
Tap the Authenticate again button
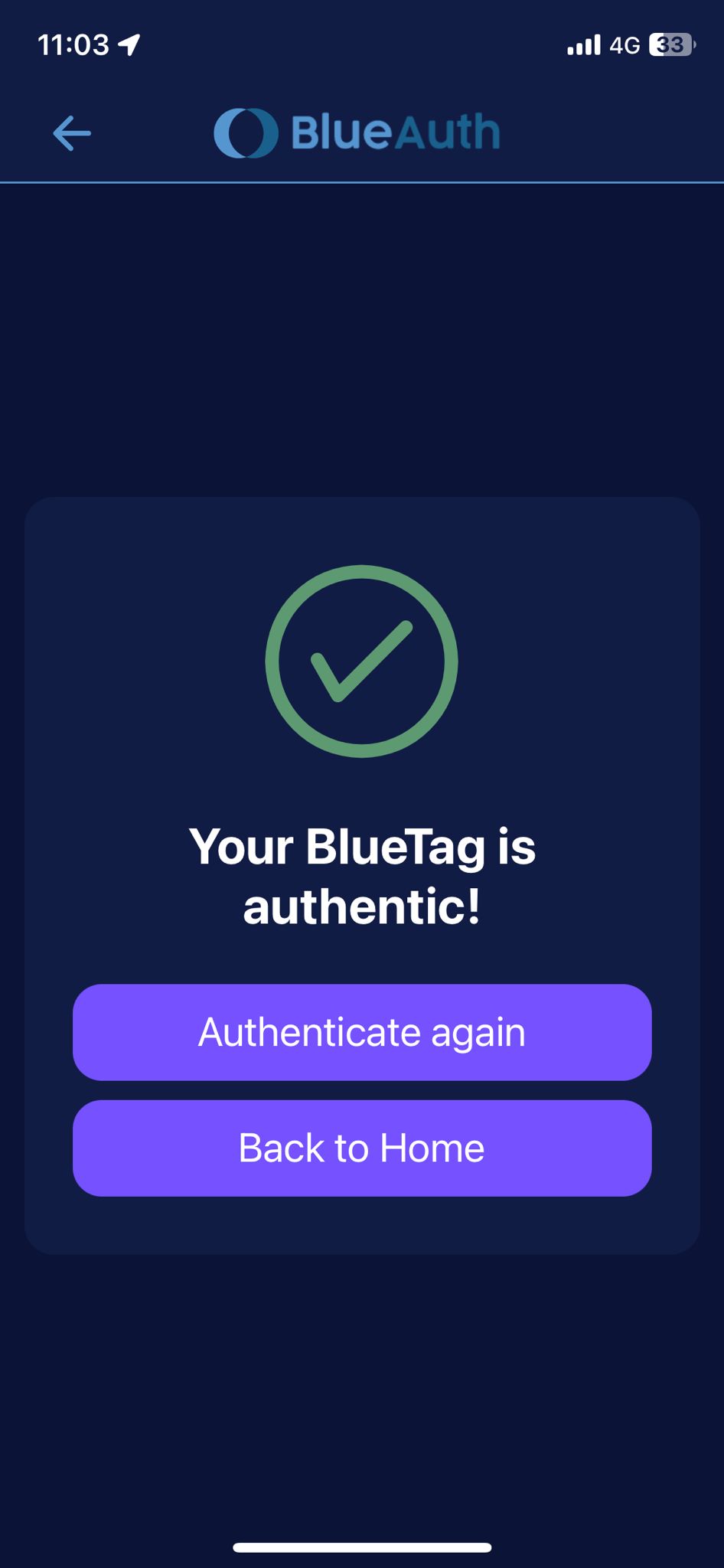tap(362, 1032)
